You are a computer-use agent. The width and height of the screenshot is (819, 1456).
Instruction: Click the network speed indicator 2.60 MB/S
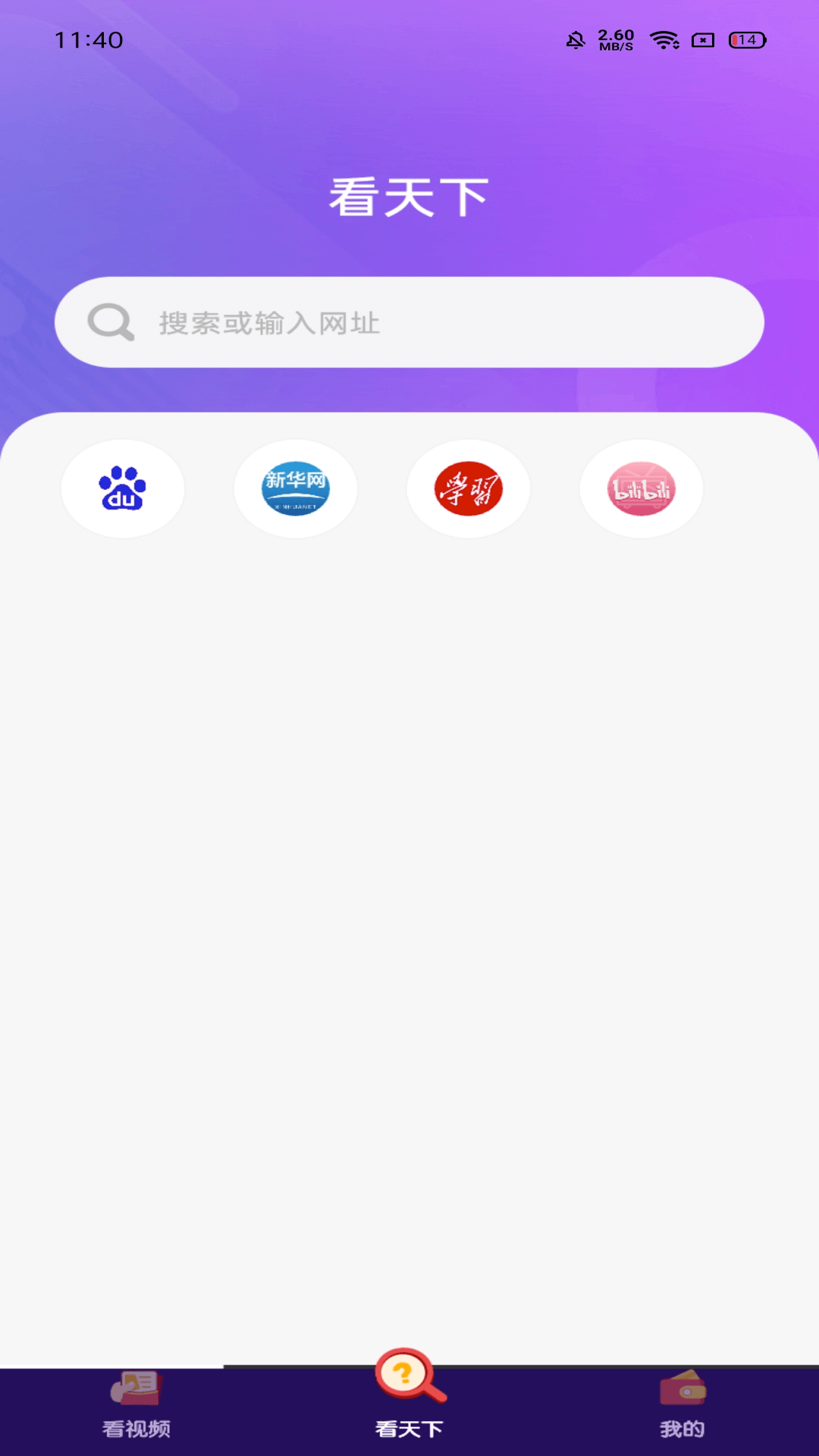pos(615,41)
